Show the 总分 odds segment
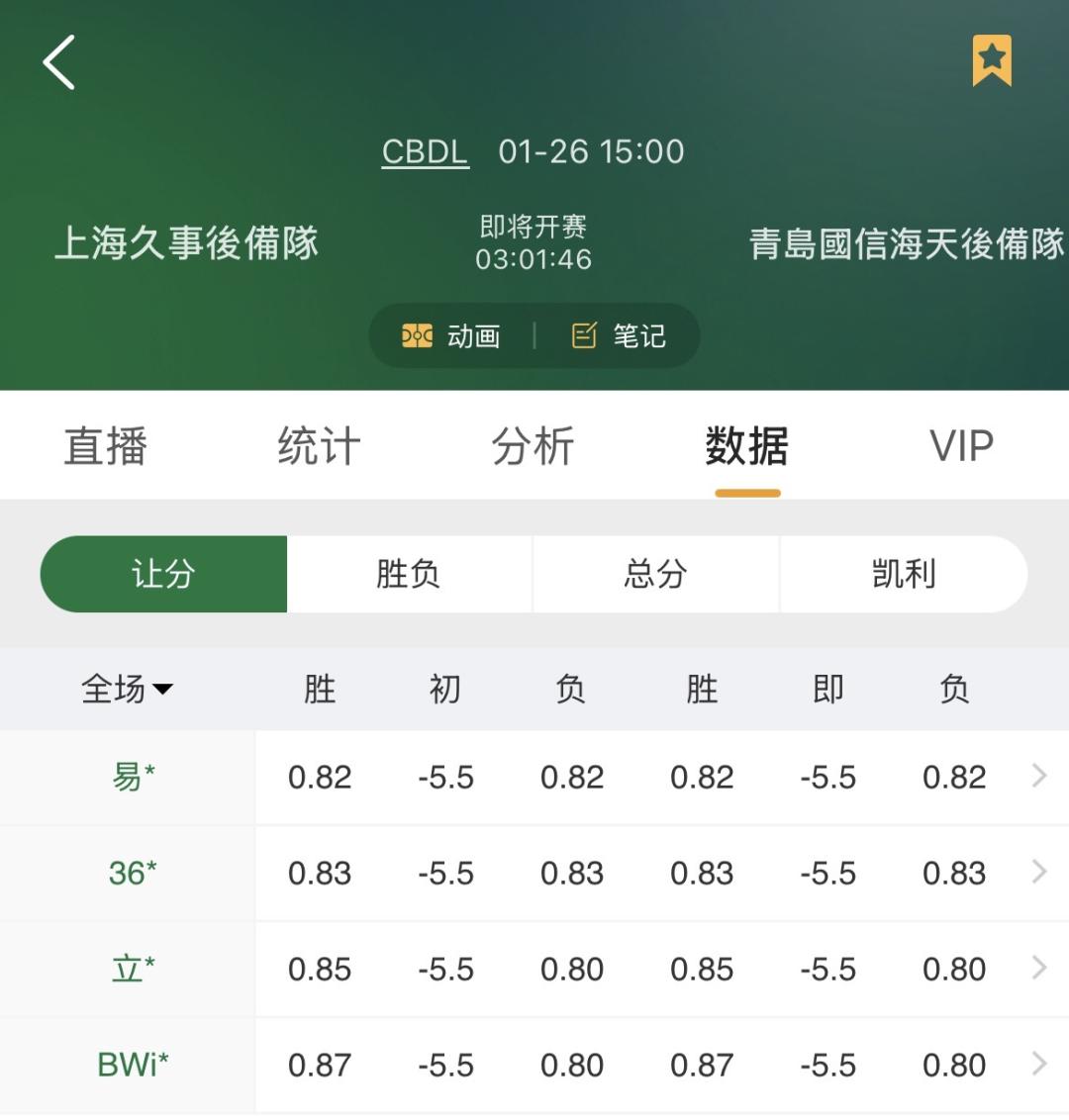 [655, 574]
